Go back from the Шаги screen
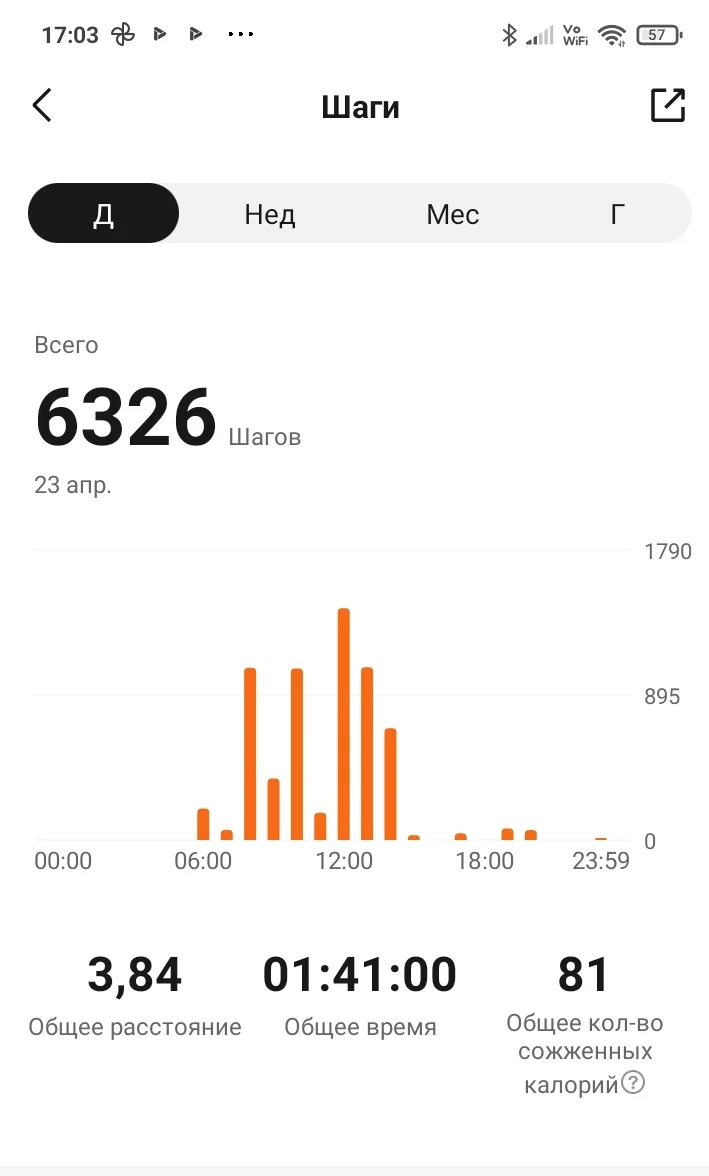The image size is (709, 1176). (43, 105)
